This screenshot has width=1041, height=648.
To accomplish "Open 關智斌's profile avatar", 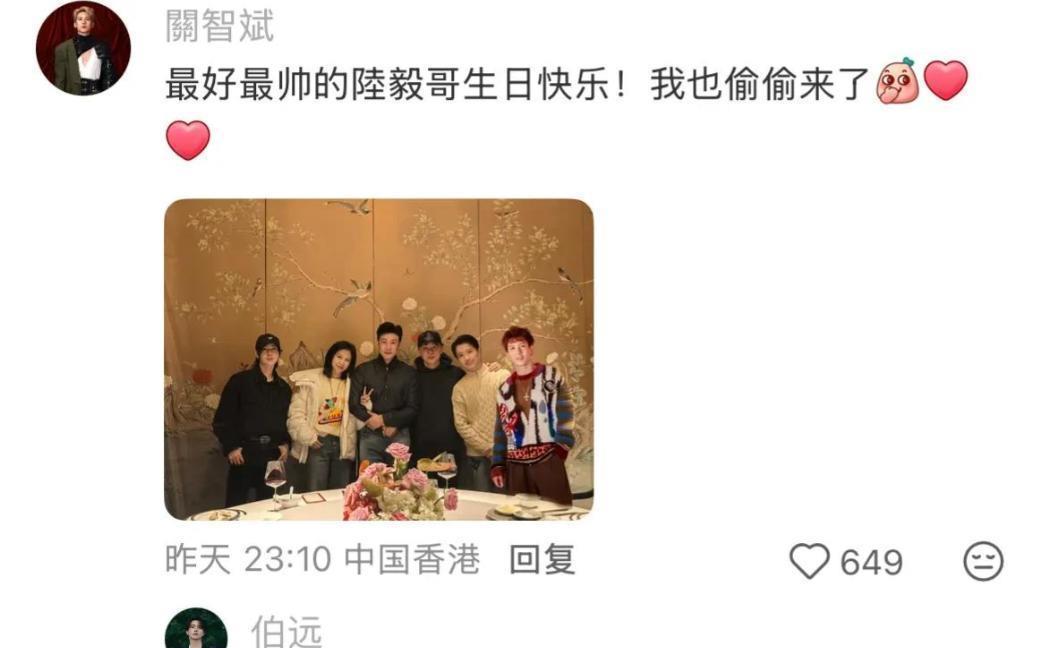I will [x=83, y=48].
